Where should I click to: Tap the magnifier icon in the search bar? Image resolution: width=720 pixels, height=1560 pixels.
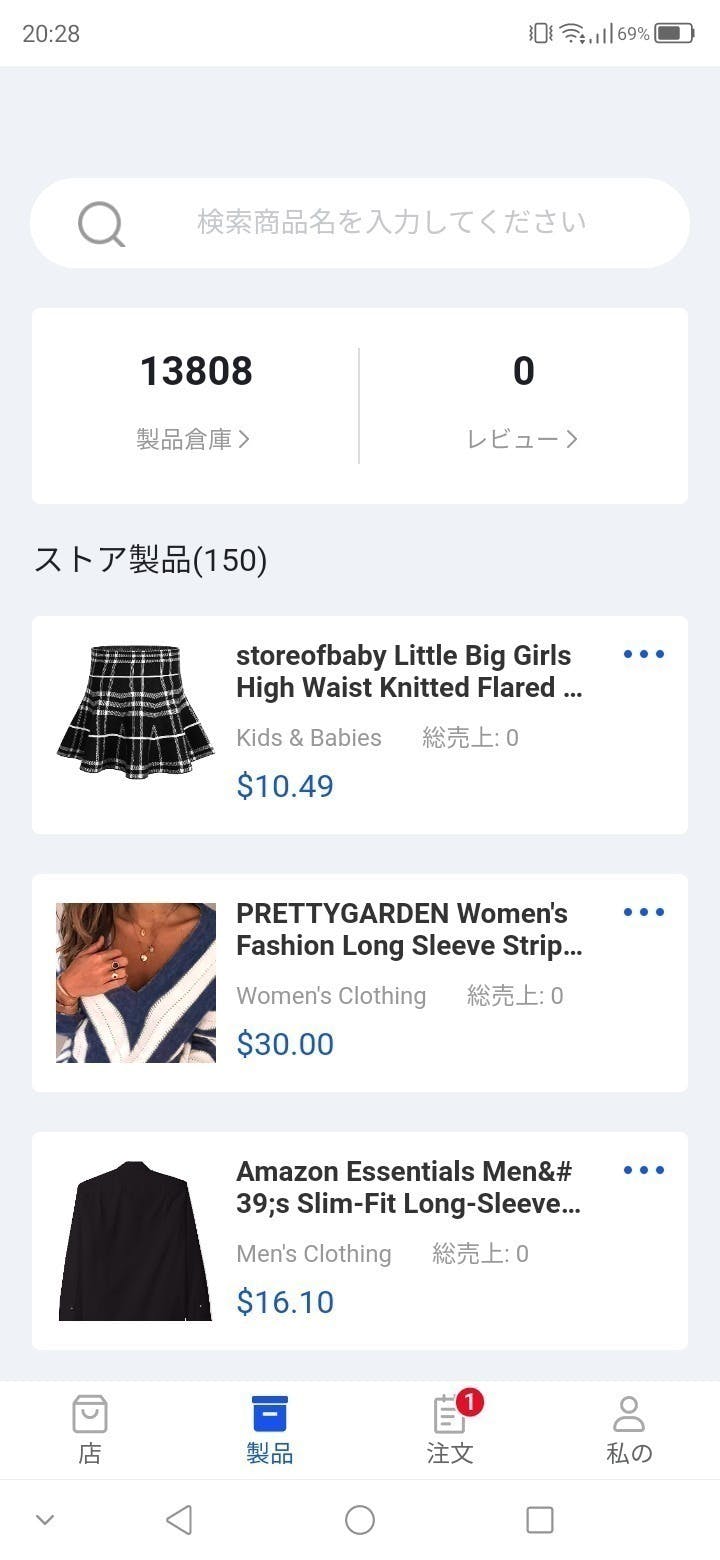tap(100, 223)
